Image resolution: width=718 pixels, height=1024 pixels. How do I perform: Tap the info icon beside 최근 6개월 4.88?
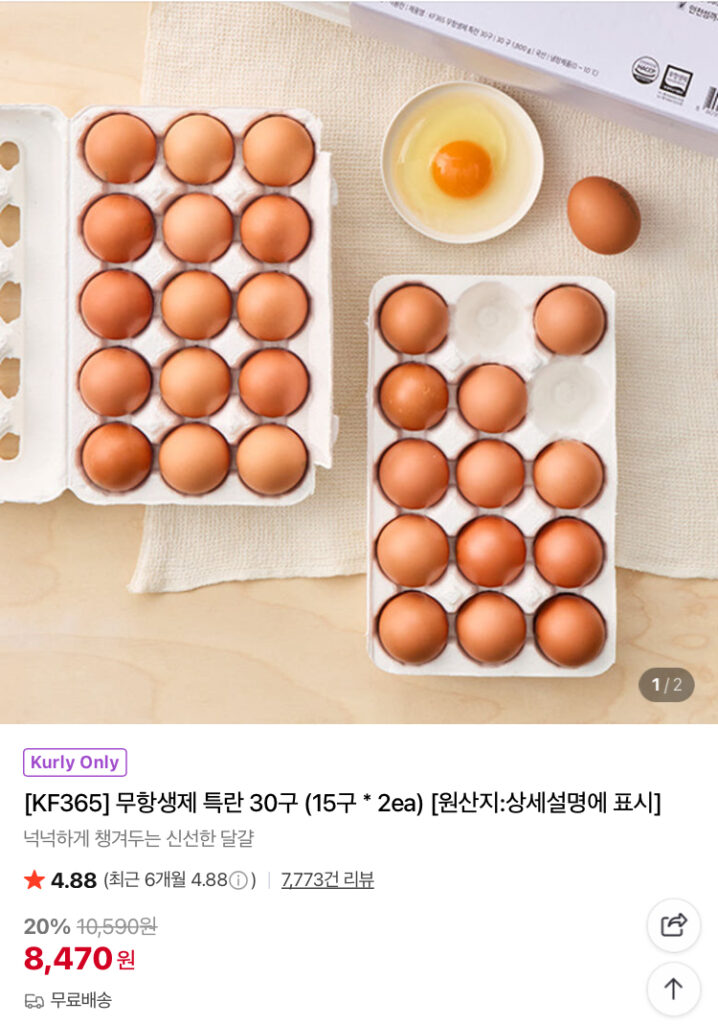click(238, 881)
